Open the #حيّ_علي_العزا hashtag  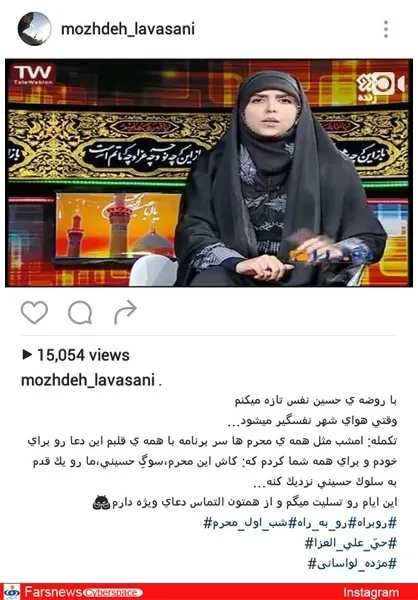click(351, 543)
